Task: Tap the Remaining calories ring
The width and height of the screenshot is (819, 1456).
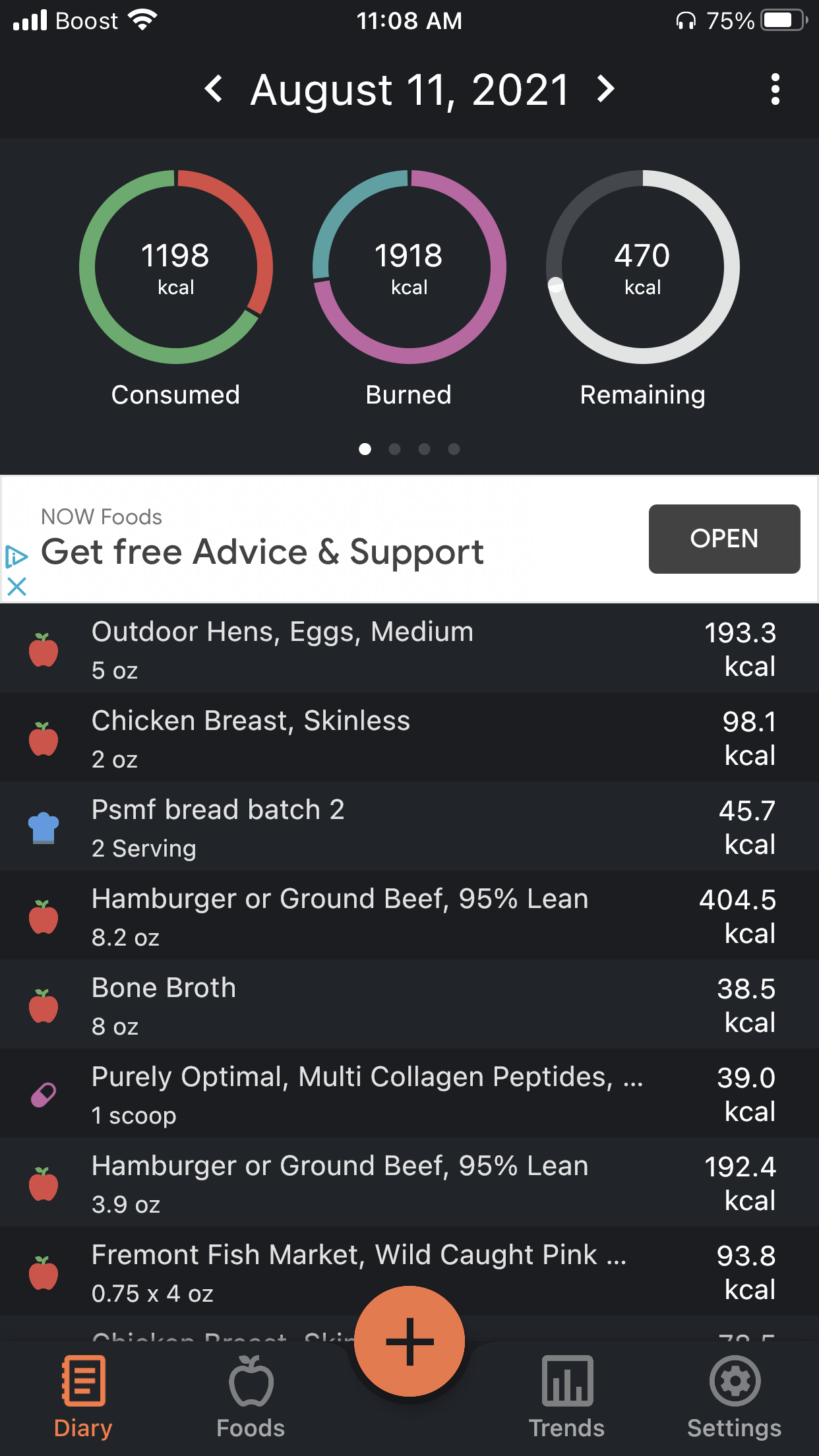Action: [643, 267]
